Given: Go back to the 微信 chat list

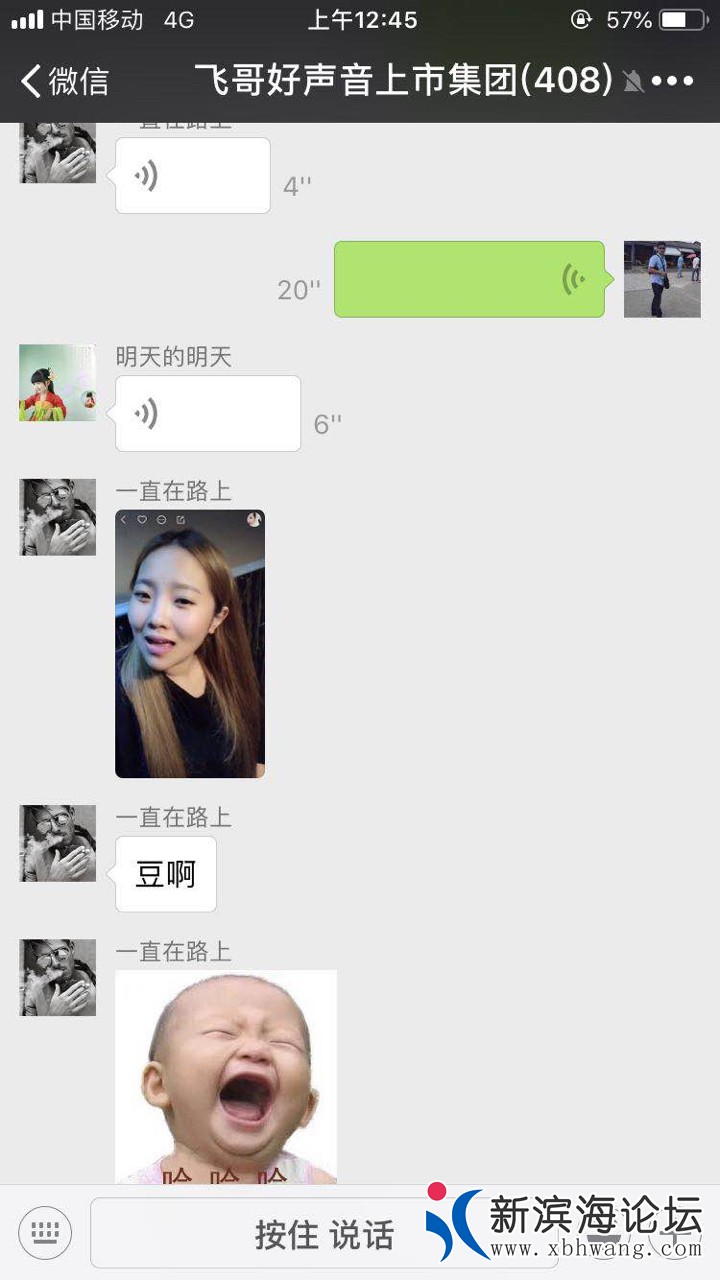Looking at the screenshot, I should [64, 81].
